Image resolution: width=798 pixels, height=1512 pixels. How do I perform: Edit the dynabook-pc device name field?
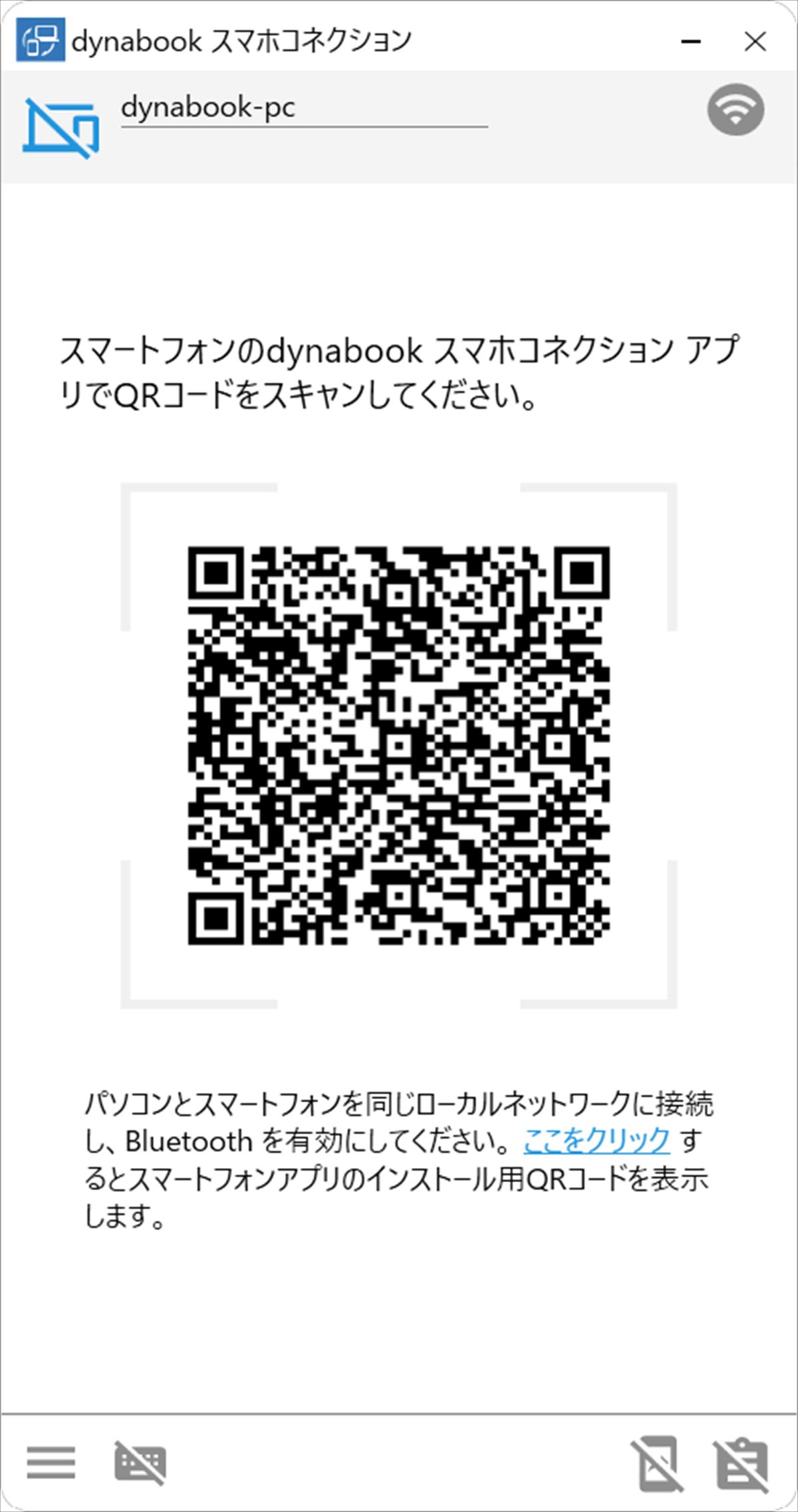pyautogui.click(x=303, y=108)
